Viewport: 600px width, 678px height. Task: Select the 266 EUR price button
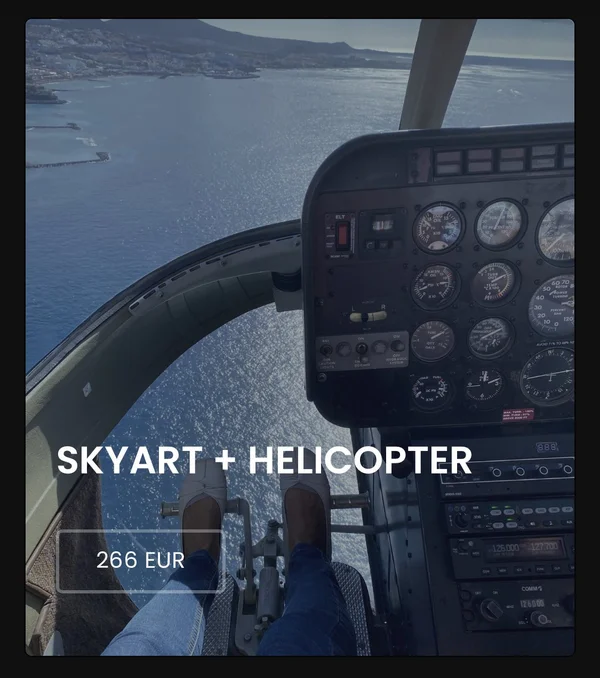pyautogui.click(x=140, y=561)
